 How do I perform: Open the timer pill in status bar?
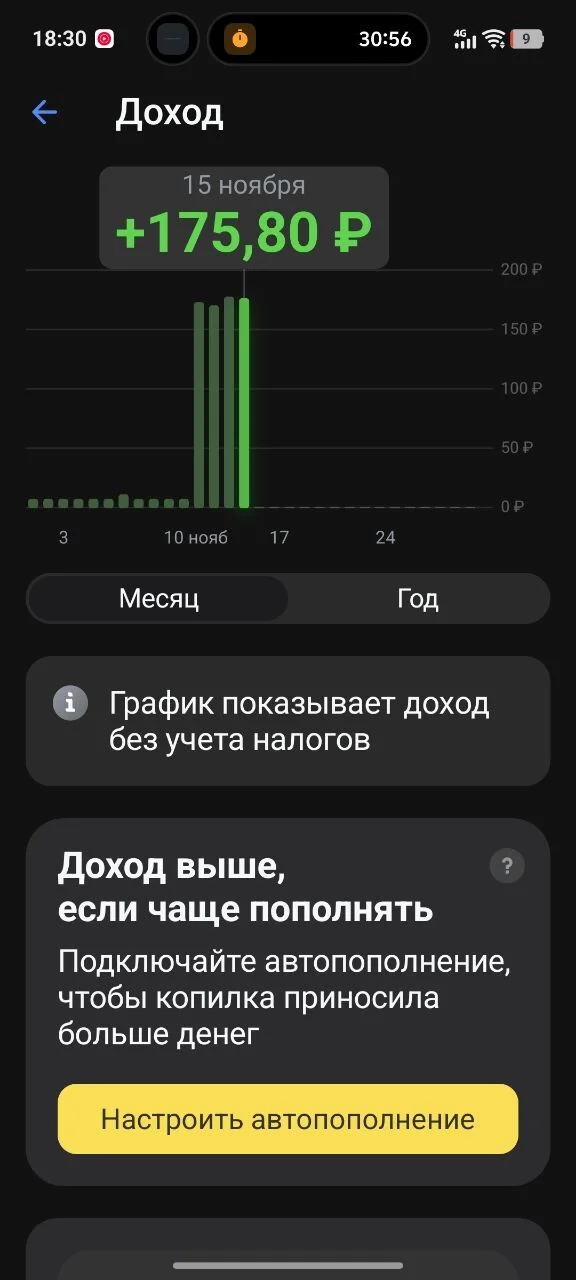(x=318, y=39)
